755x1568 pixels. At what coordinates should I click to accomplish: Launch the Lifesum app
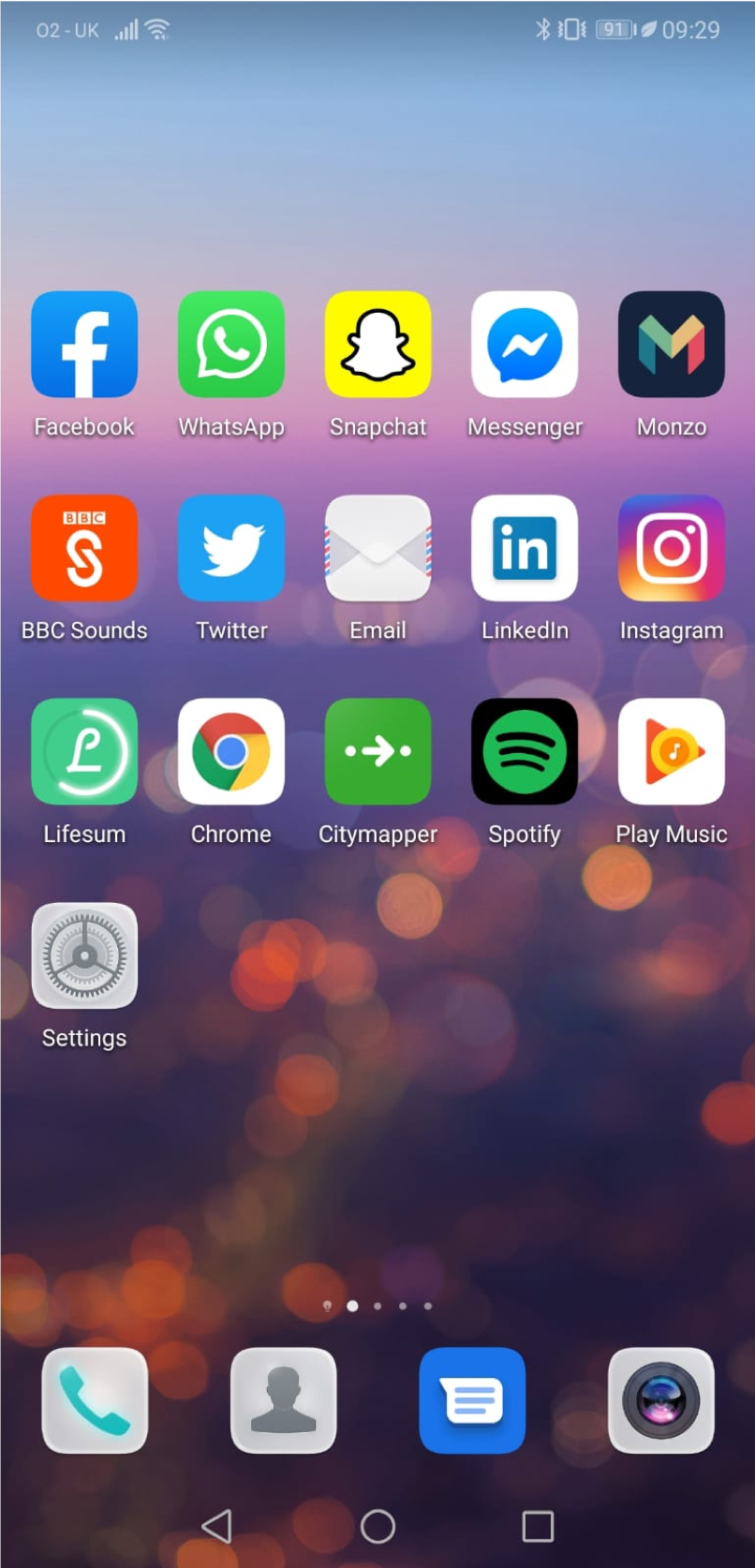click(x=84, y=751)
